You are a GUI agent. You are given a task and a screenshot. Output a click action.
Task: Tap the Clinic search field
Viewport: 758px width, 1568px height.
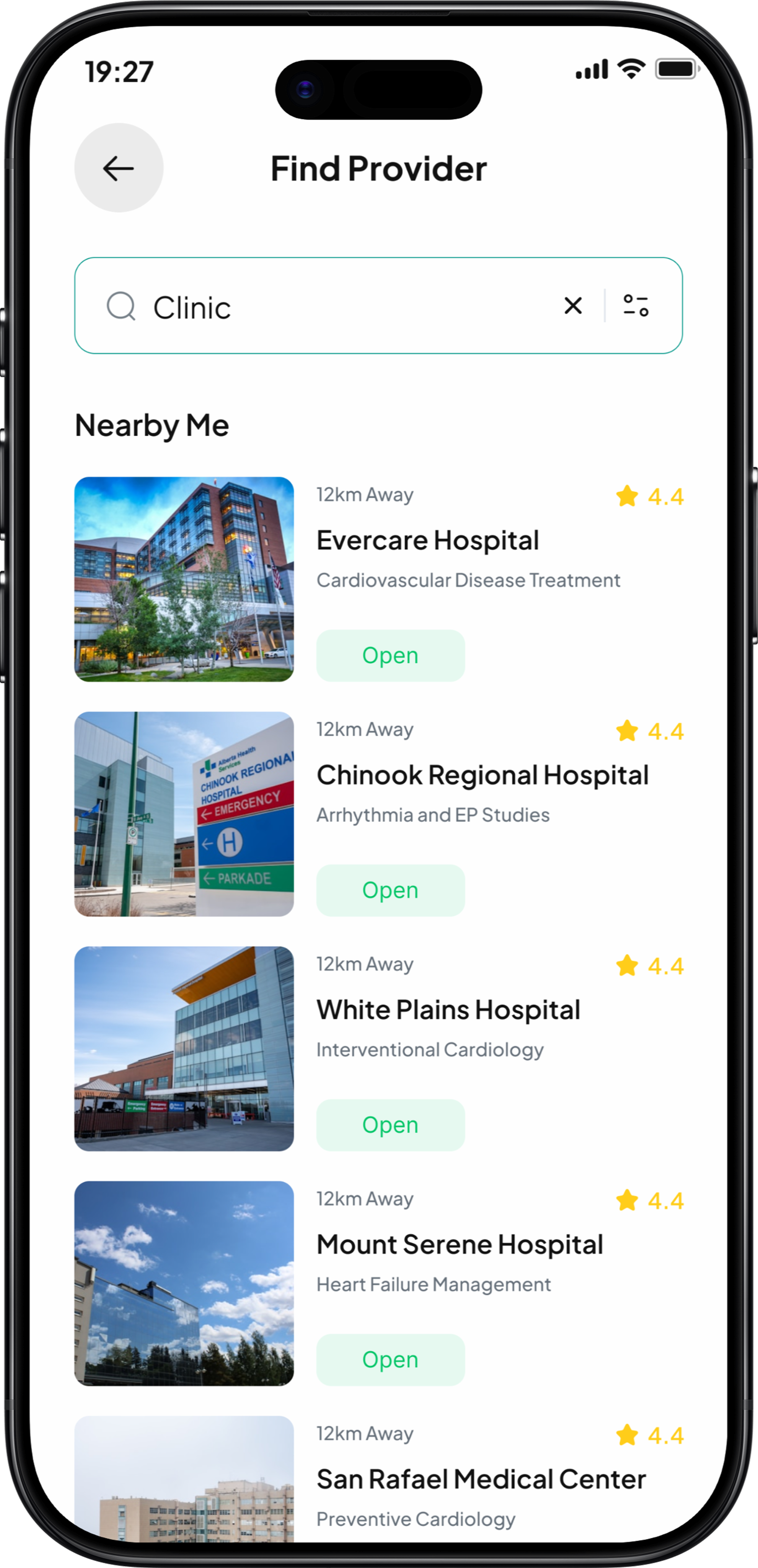point(341,307)
